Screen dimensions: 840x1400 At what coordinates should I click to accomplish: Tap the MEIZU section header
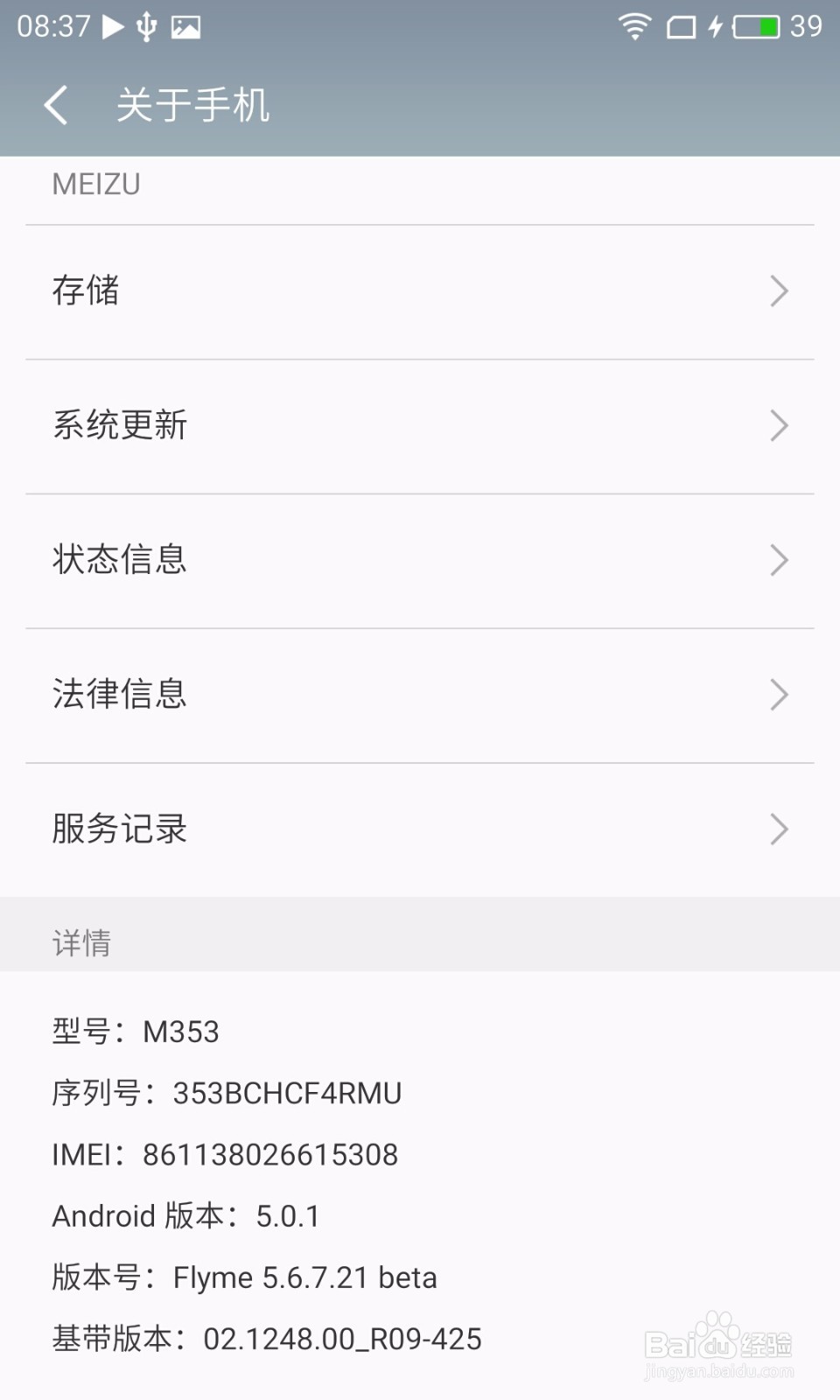pyautogui.click(x=96, y=184)
